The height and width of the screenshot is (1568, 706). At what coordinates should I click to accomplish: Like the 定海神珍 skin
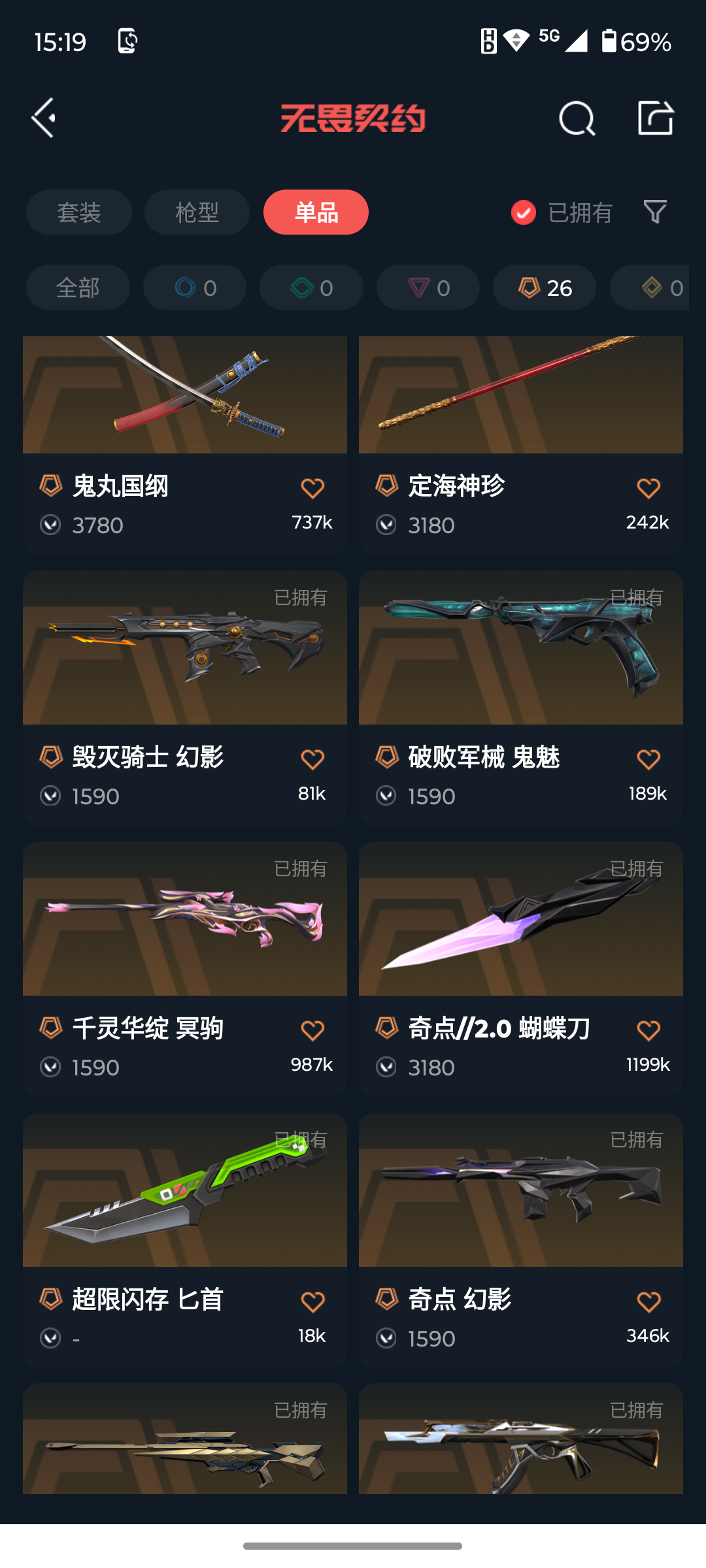pos(648,488)
